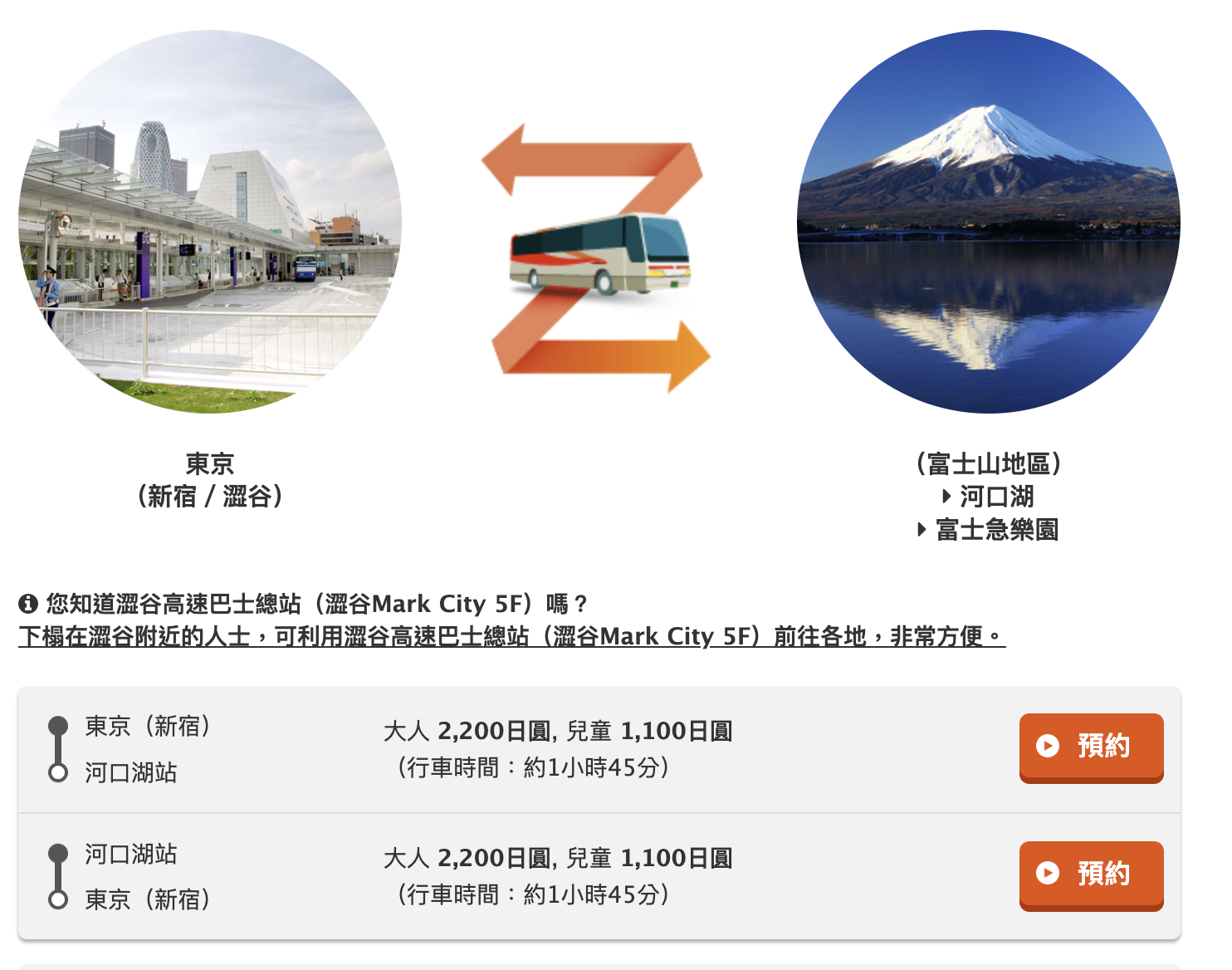Reserve the 河口湖站 to 東京（新宿）bus

tap(1091, 874)
